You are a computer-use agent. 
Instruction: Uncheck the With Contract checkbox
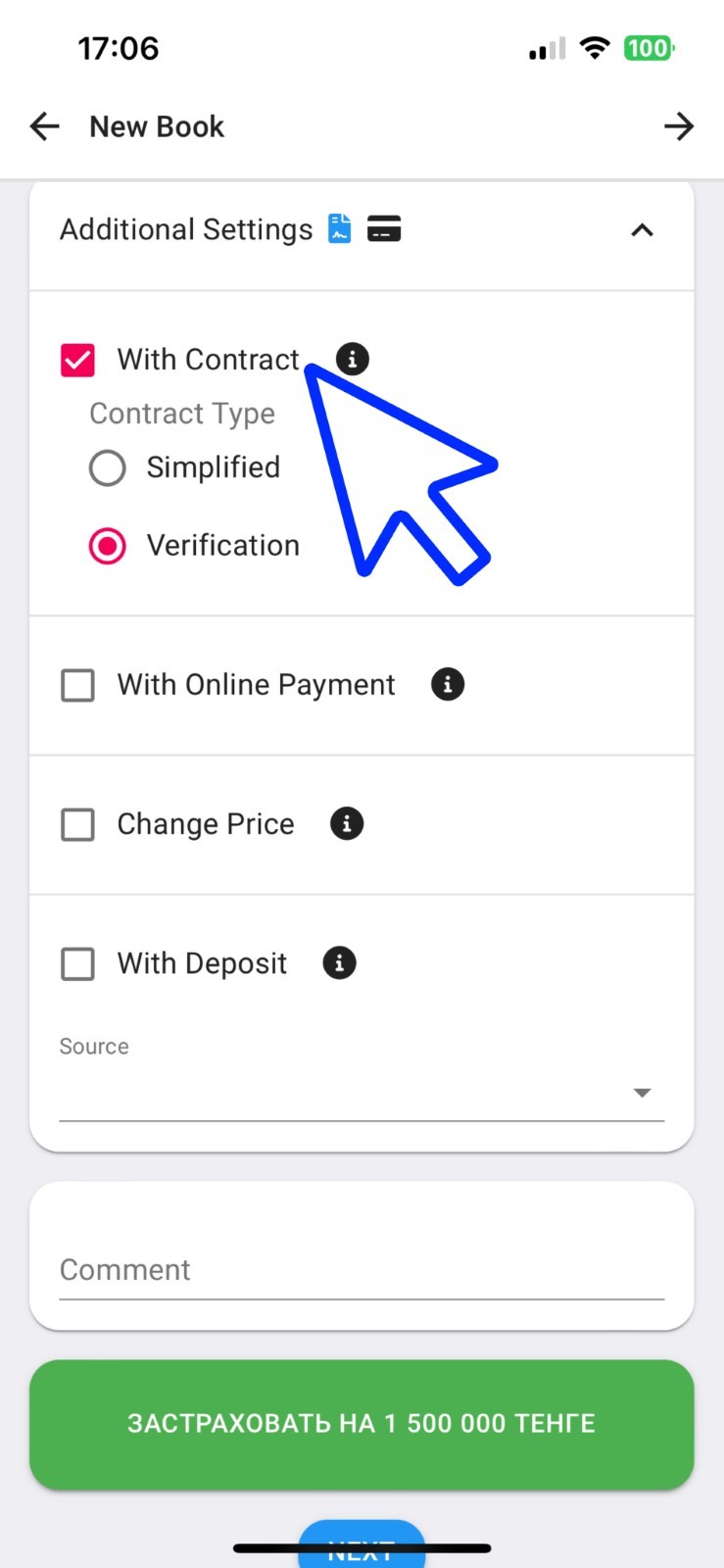78,360
